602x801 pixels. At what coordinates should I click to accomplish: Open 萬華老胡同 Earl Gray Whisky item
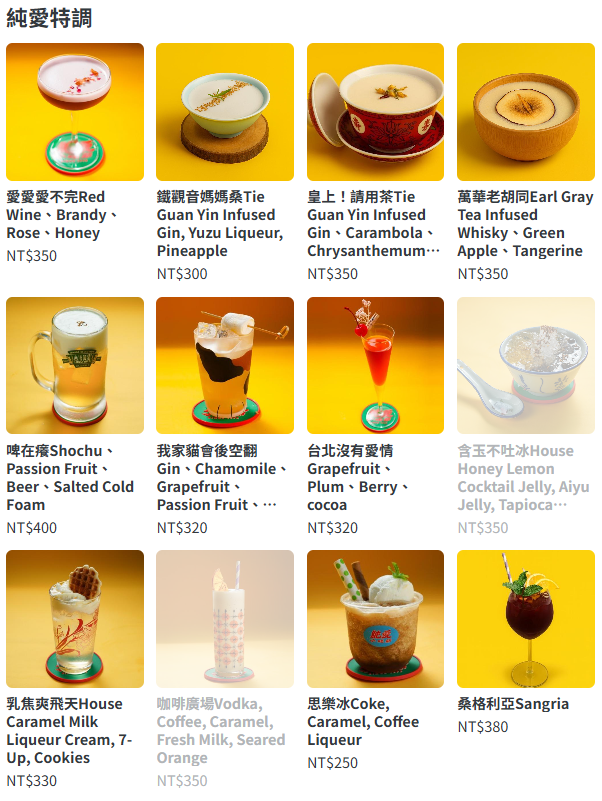click(526, 112)
